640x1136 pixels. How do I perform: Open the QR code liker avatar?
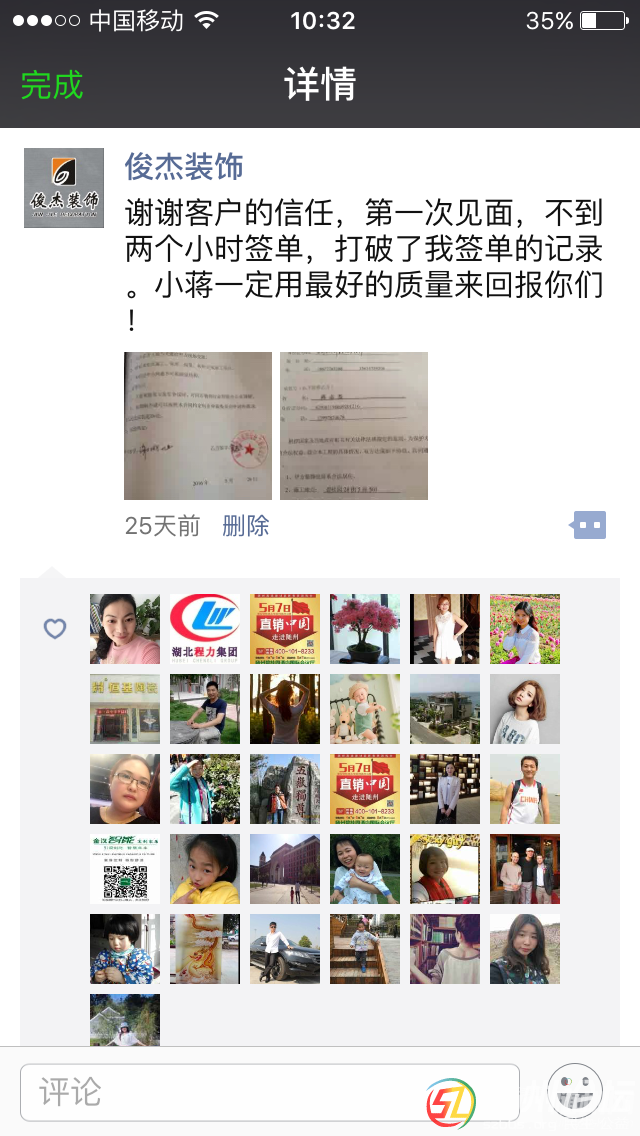tap(125, 869)
